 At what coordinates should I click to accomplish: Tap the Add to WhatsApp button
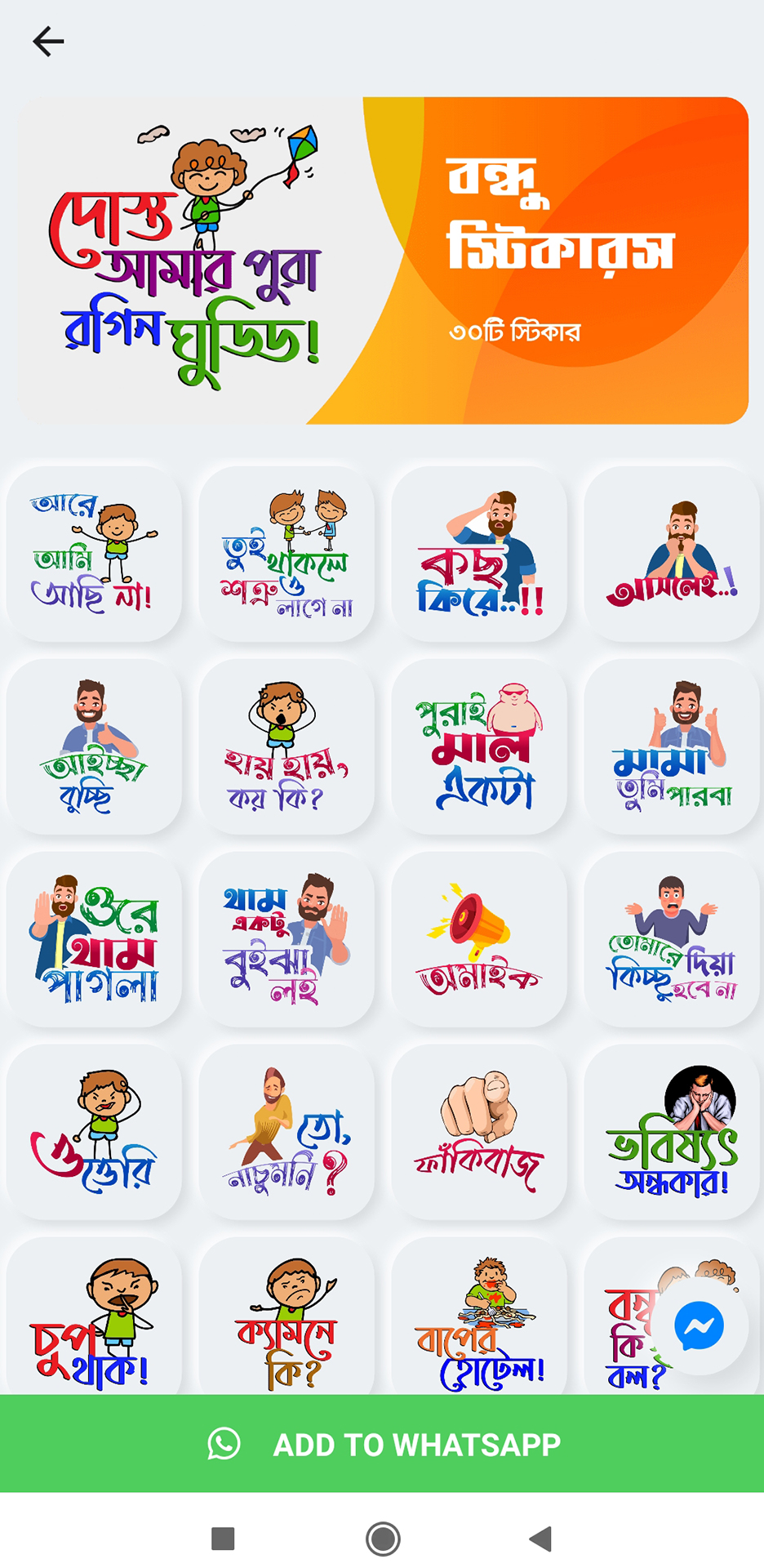tap(382, 1444)
